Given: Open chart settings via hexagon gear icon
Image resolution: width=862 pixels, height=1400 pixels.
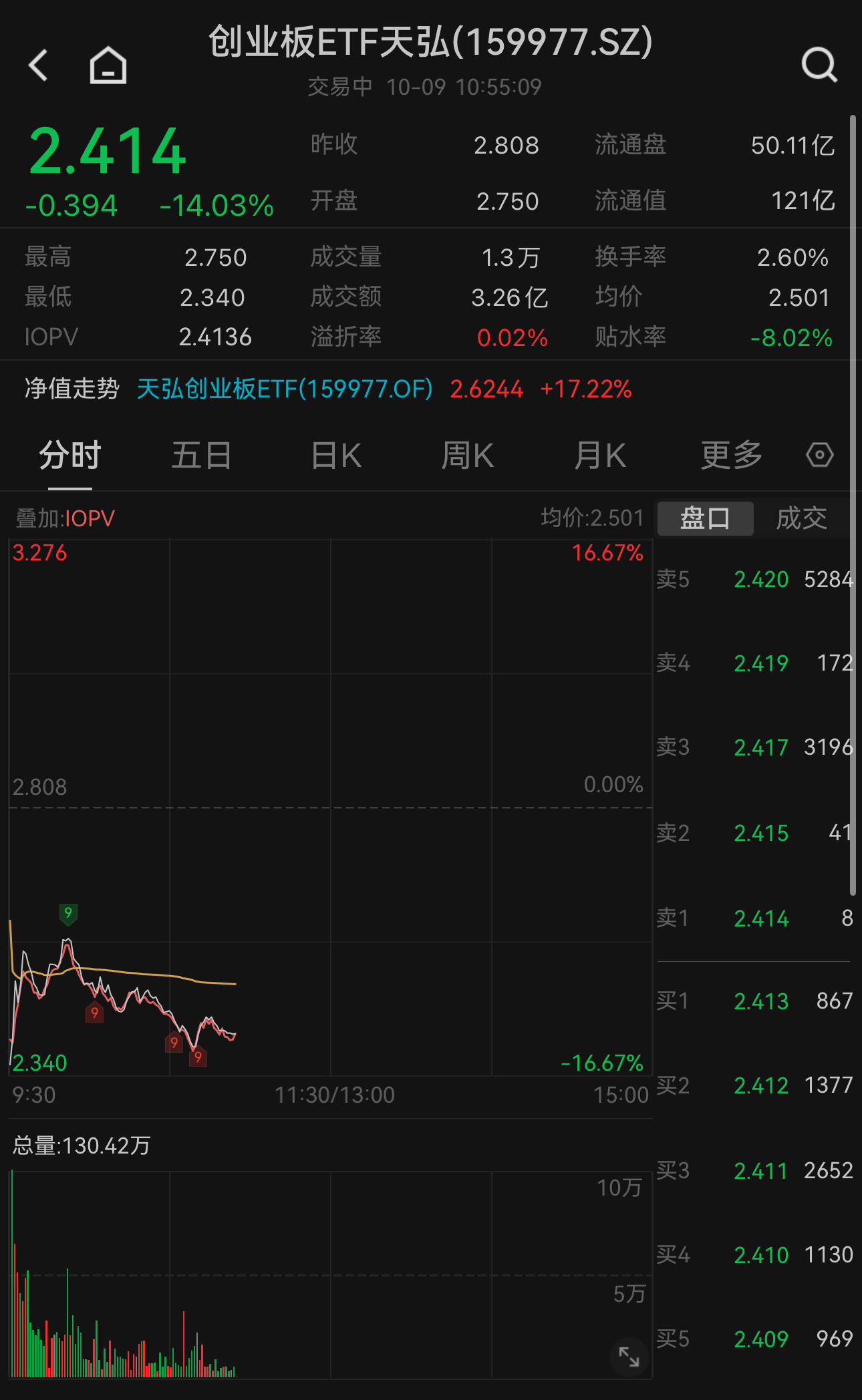Looking at the screenshot, I should pyautogui.click(x=819, y=455).
